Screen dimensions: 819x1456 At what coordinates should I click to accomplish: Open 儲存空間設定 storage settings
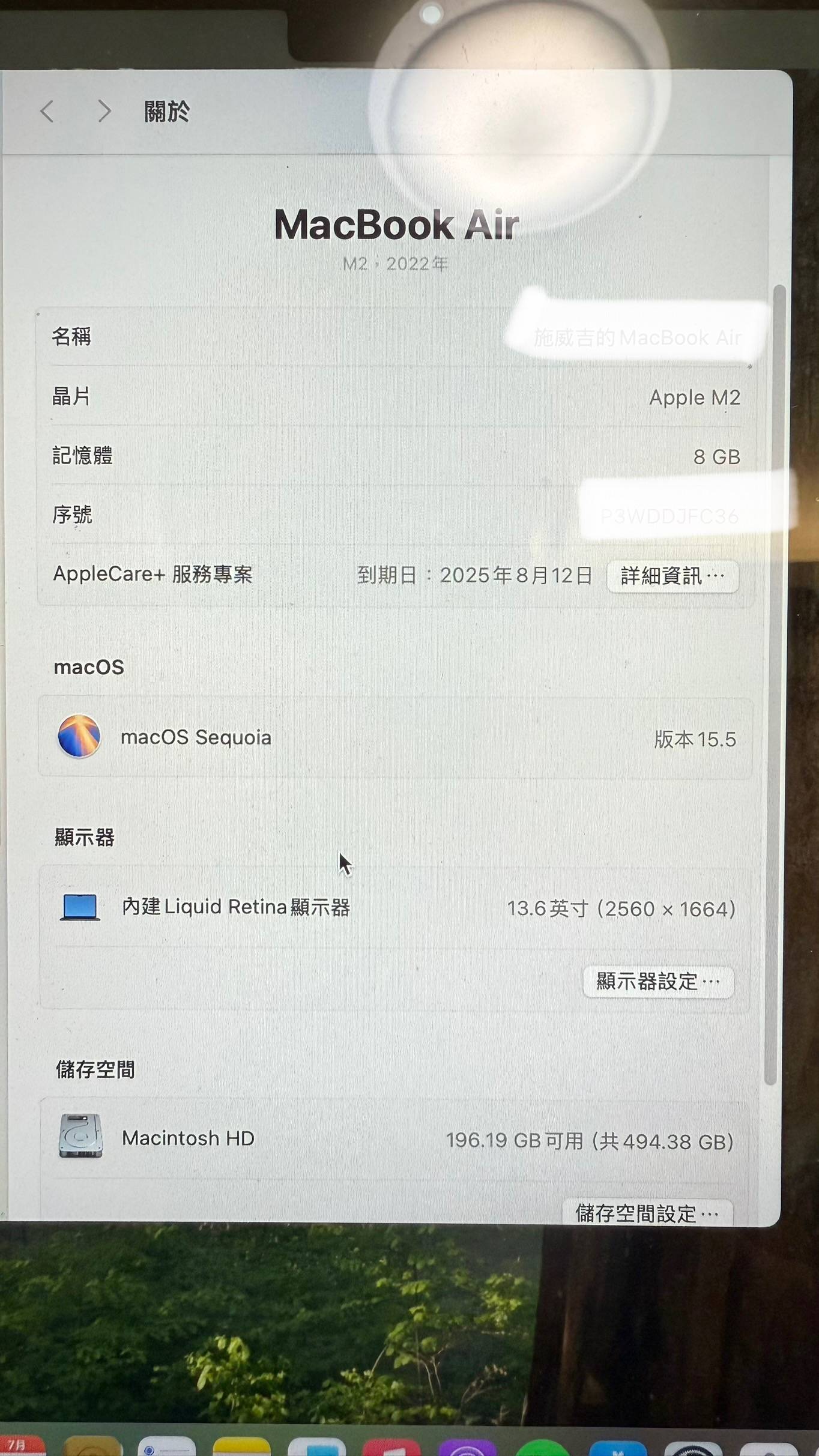point(647,1213)
